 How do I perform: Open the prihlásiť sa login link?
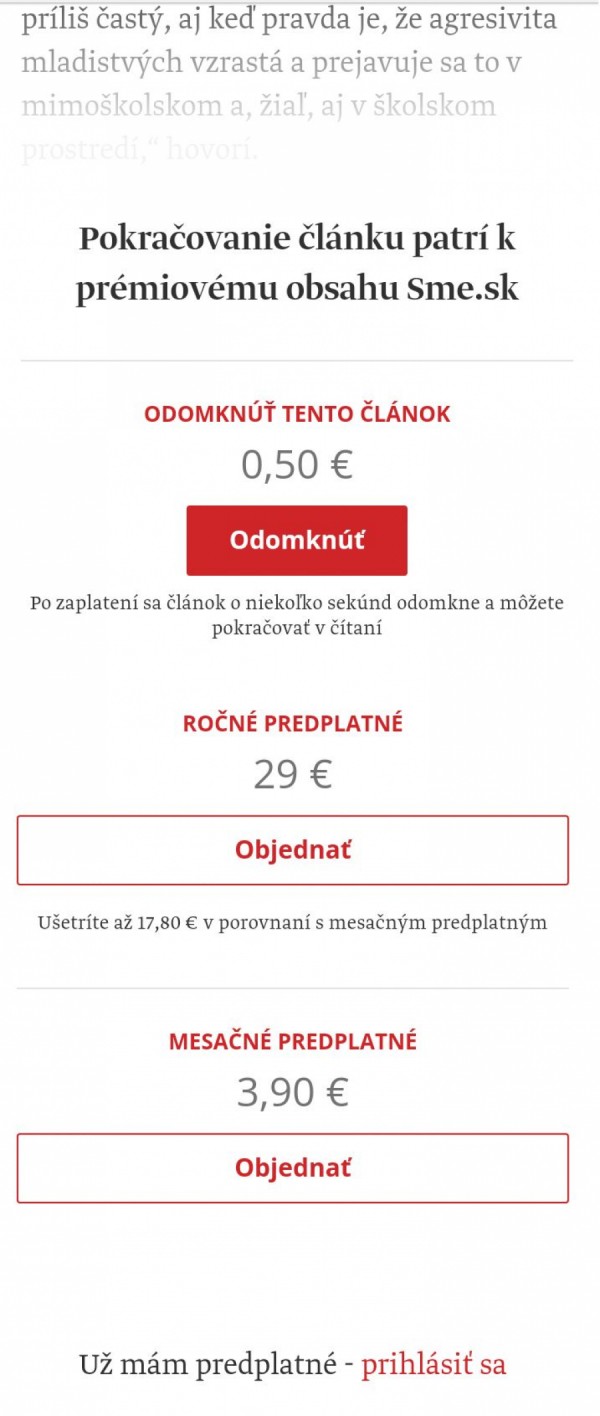(433, 1364)
